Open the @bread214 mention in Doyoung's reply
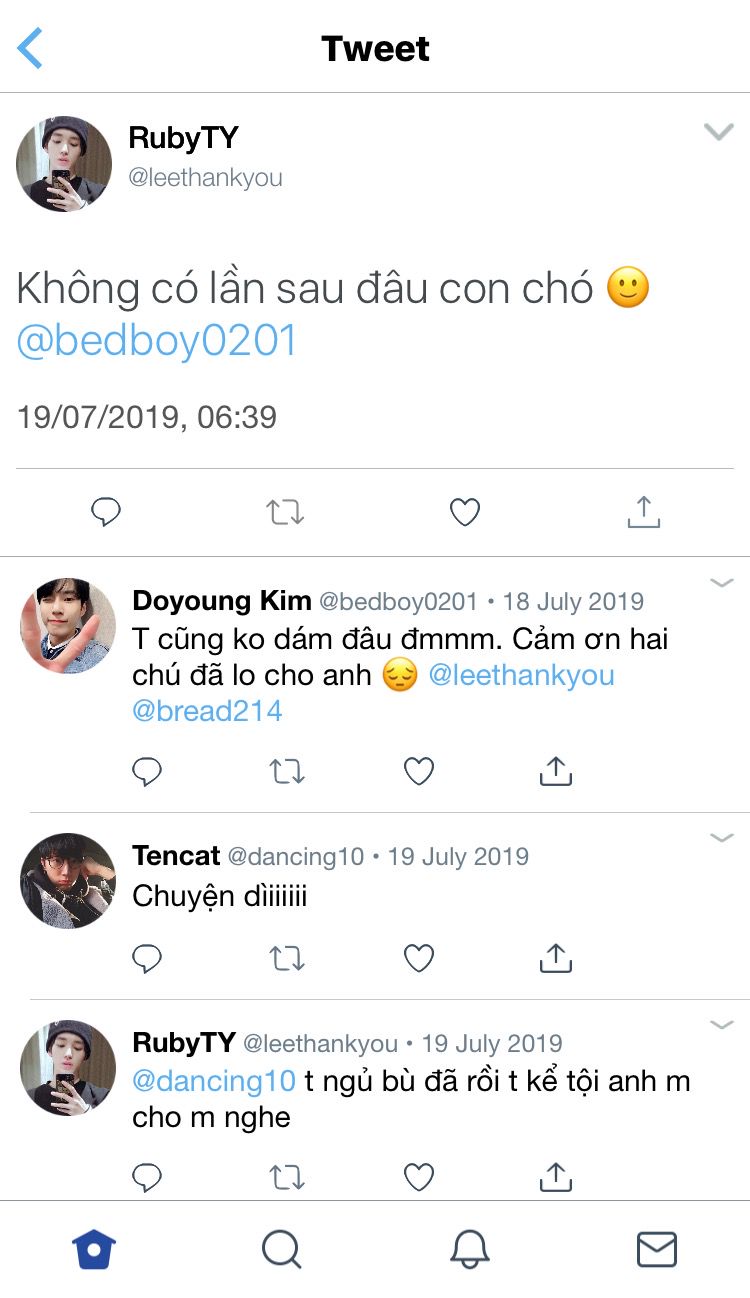750x1298 pixels. (x=207, y=711)
